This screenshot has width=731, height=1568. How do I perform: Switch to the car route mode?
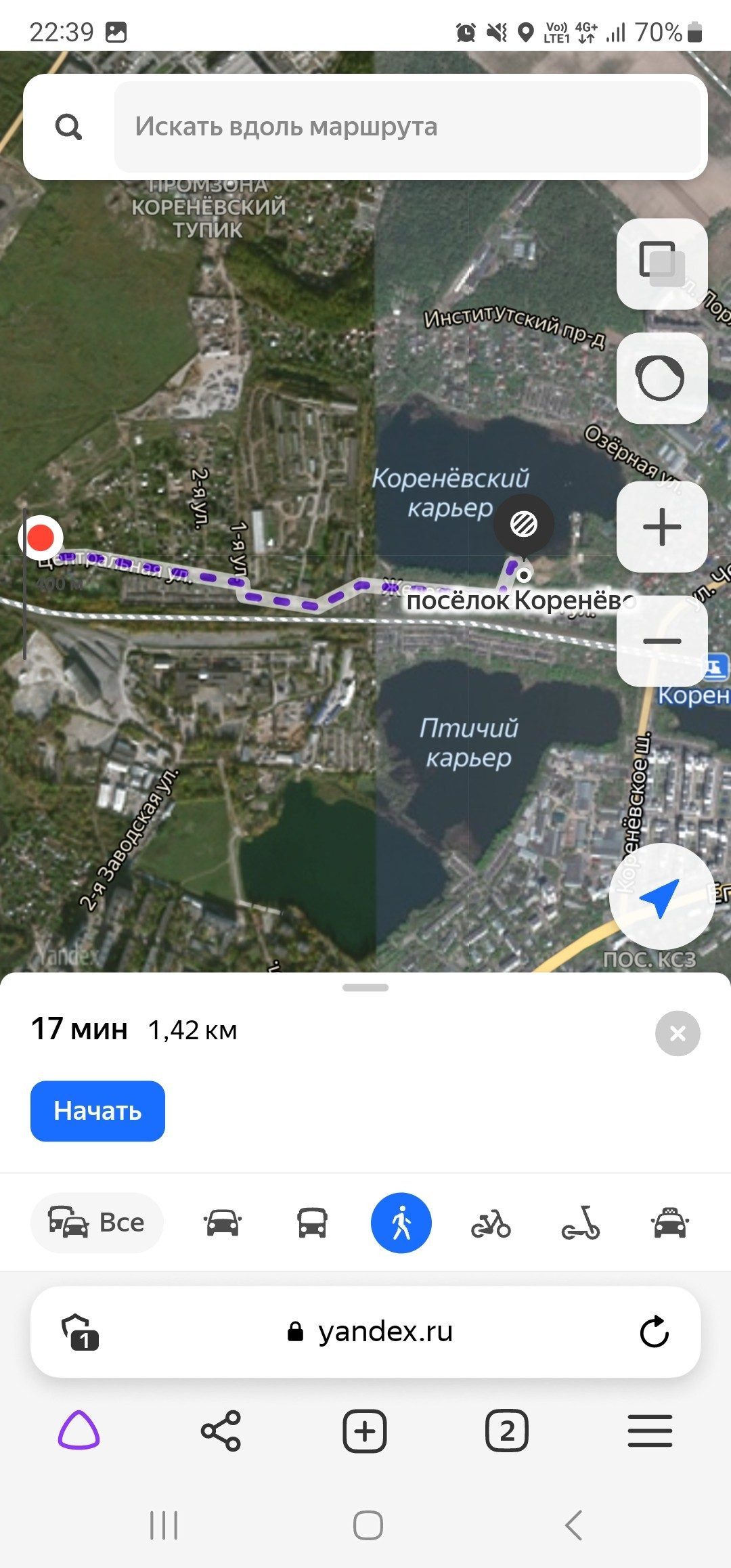pos(222,1223)
